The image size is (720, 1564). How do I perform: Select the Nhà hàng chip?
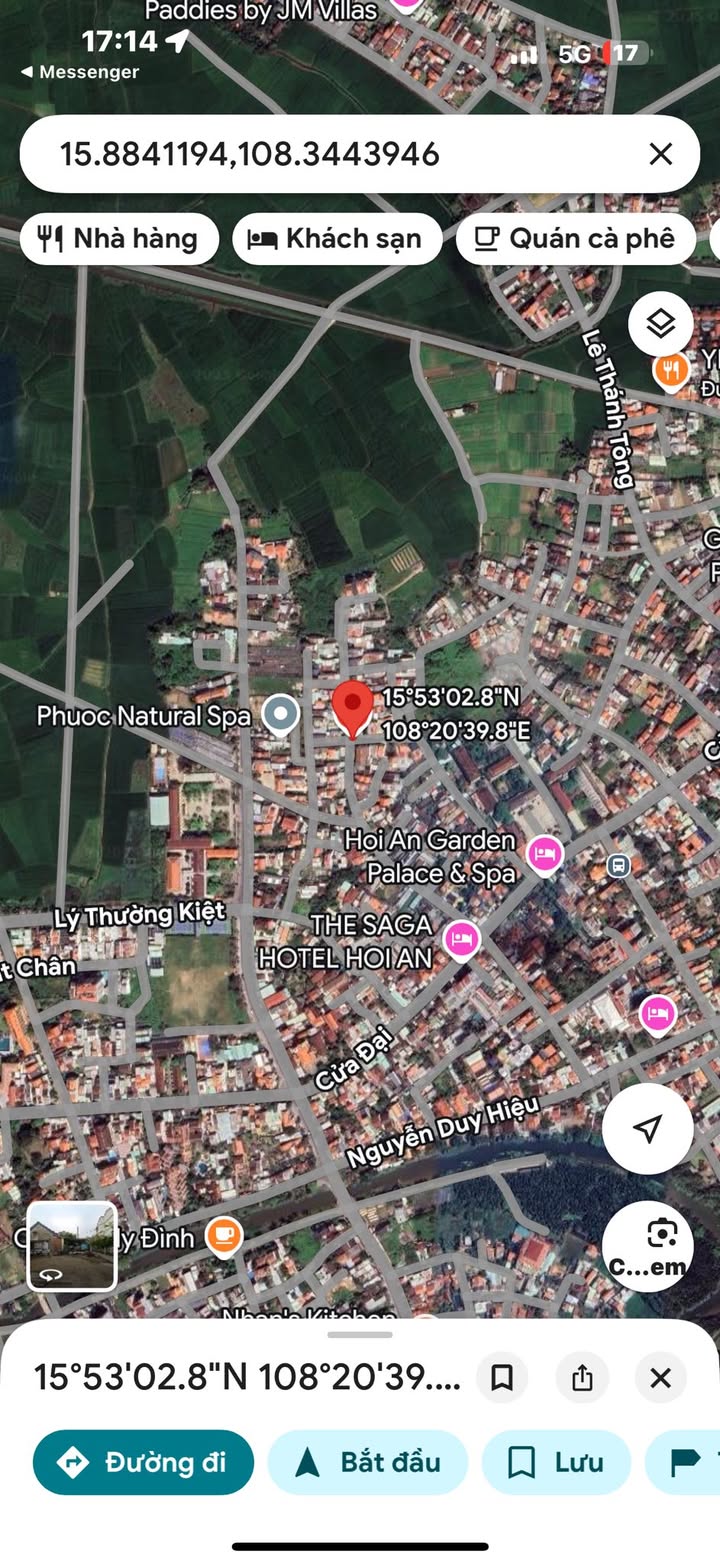click(x=119, y=239)
